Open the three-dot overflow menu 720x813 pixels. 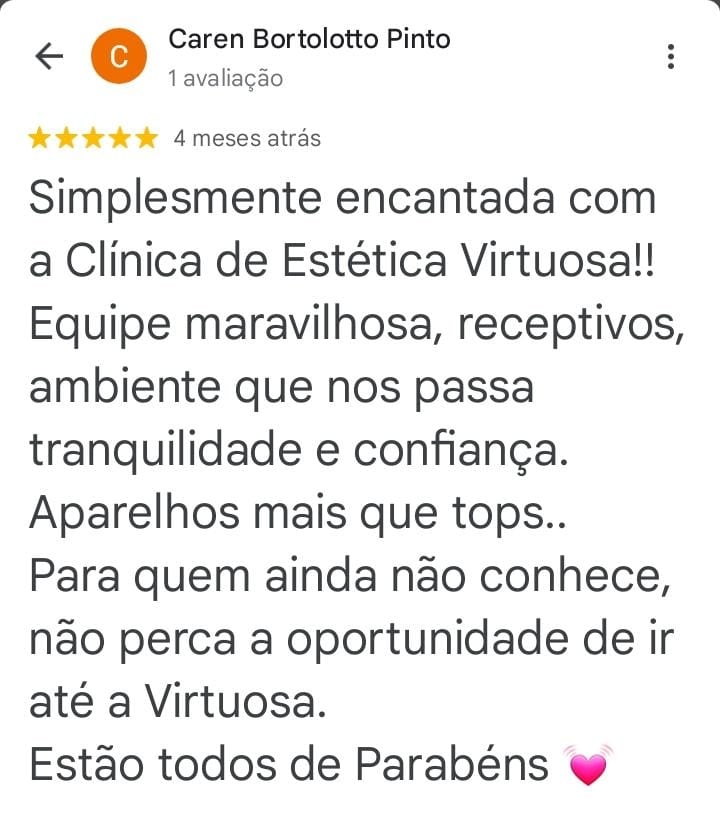(671, 57)
